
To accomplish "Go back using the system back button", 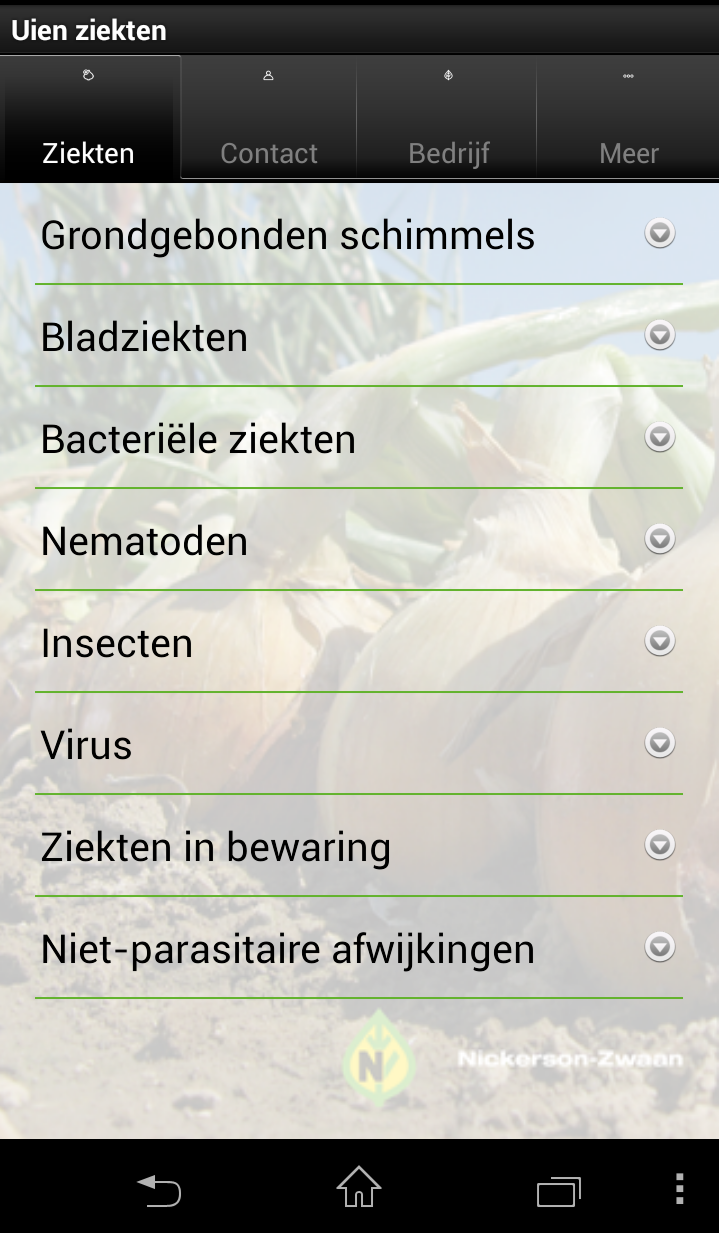I will click(x=159, y=1189).
